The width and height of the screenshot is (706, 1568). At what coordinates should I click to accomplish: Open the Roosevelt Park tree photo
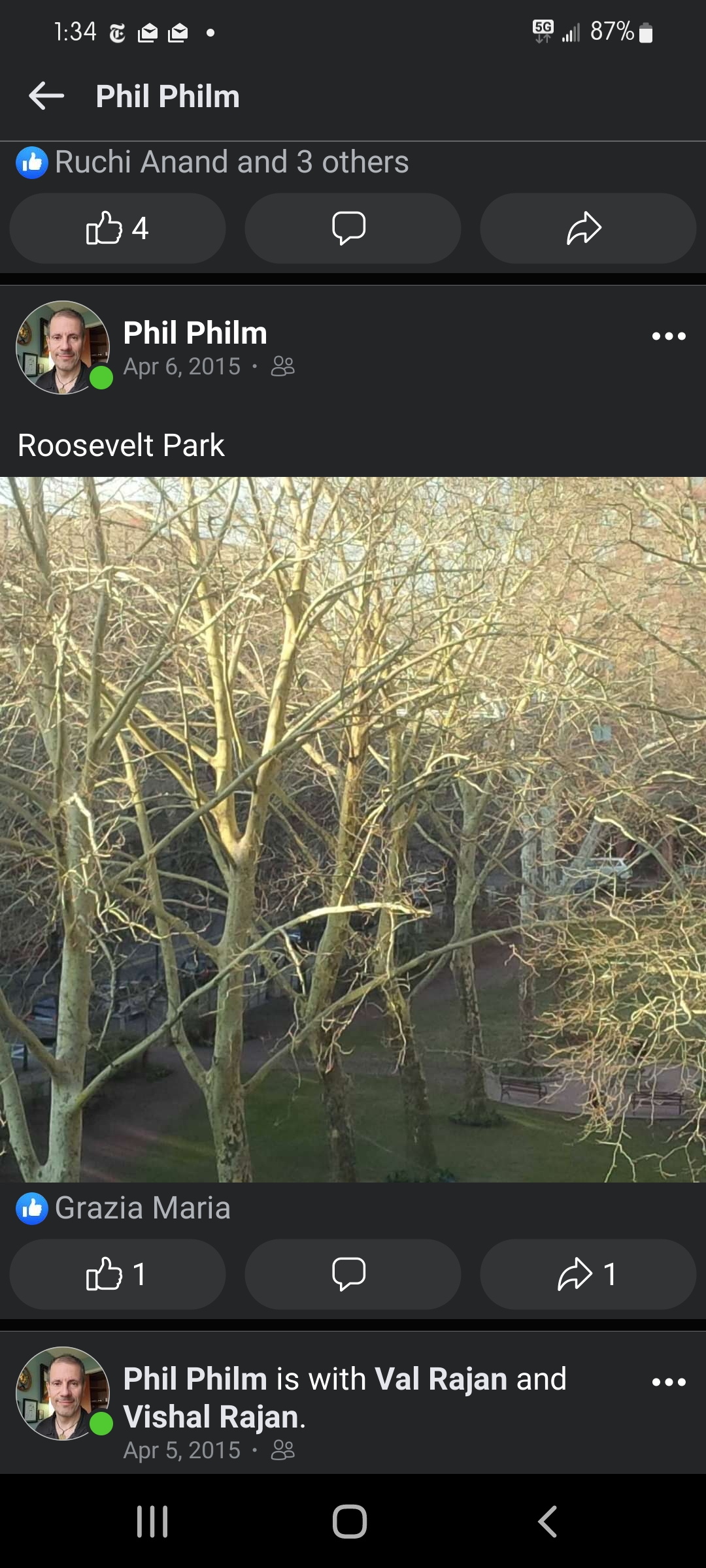353,828
